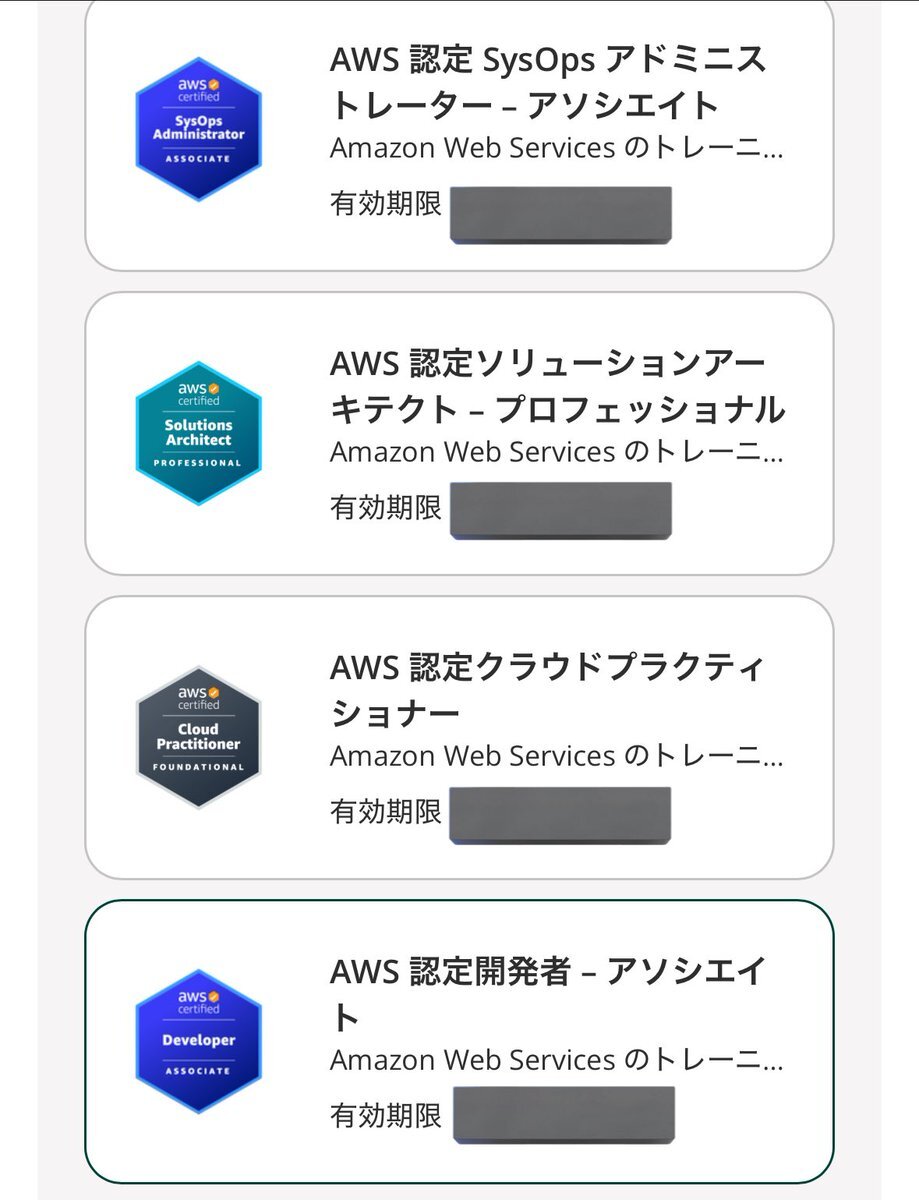Select the Cloud Practitioner certification card
This screenshot has width=919, height=1200.
(x=546, y=689)
